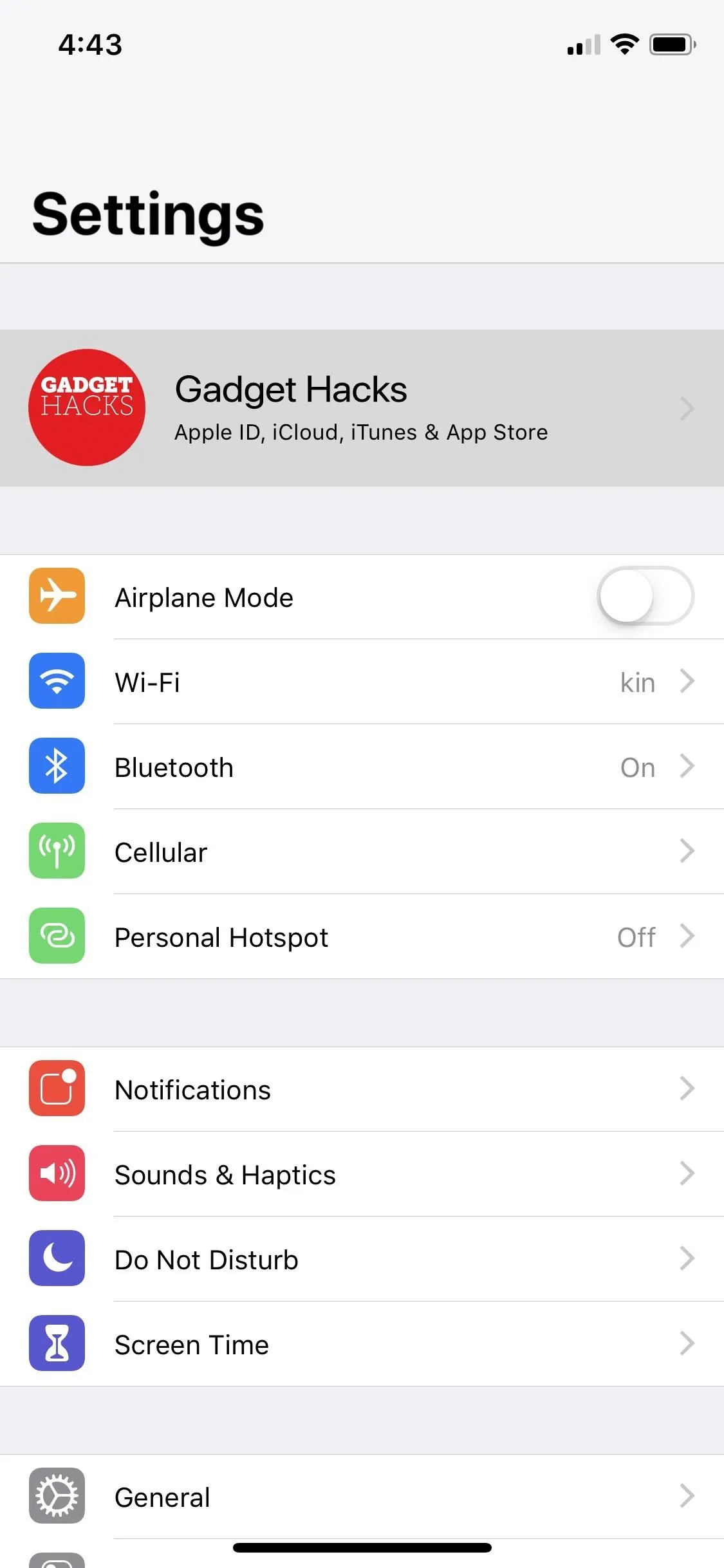
Task: Open General settings
Action: tap(362, 1497)
